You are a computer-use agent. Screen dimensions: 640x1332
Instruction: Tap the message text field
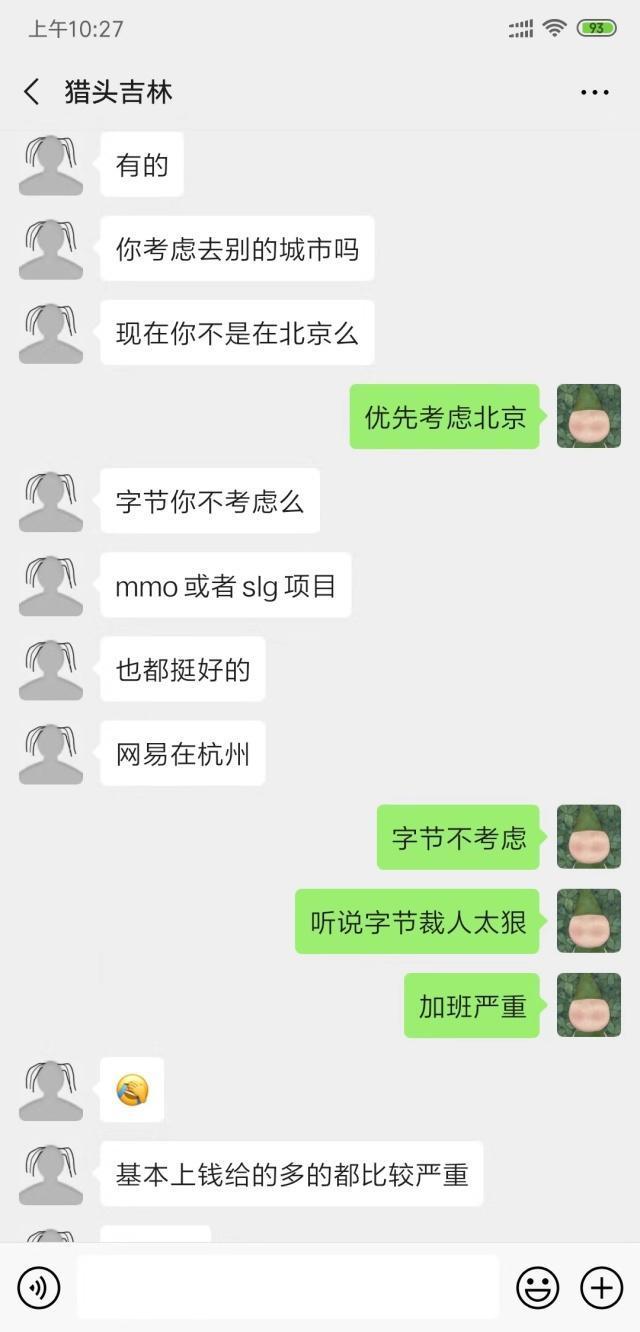point(287,1288)
